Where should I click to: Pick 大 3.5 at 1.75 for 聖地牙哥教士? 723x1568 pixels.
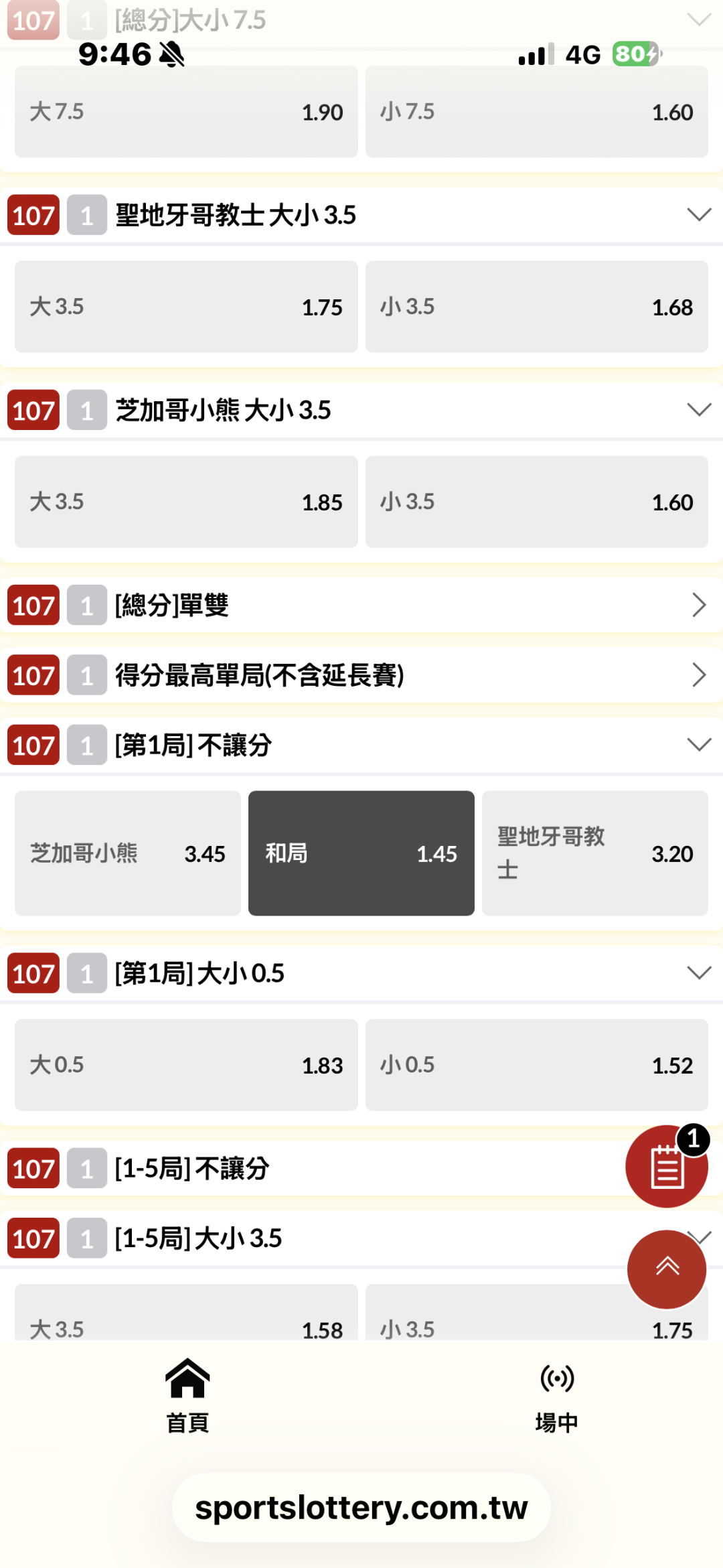click(x=186, y=307)
